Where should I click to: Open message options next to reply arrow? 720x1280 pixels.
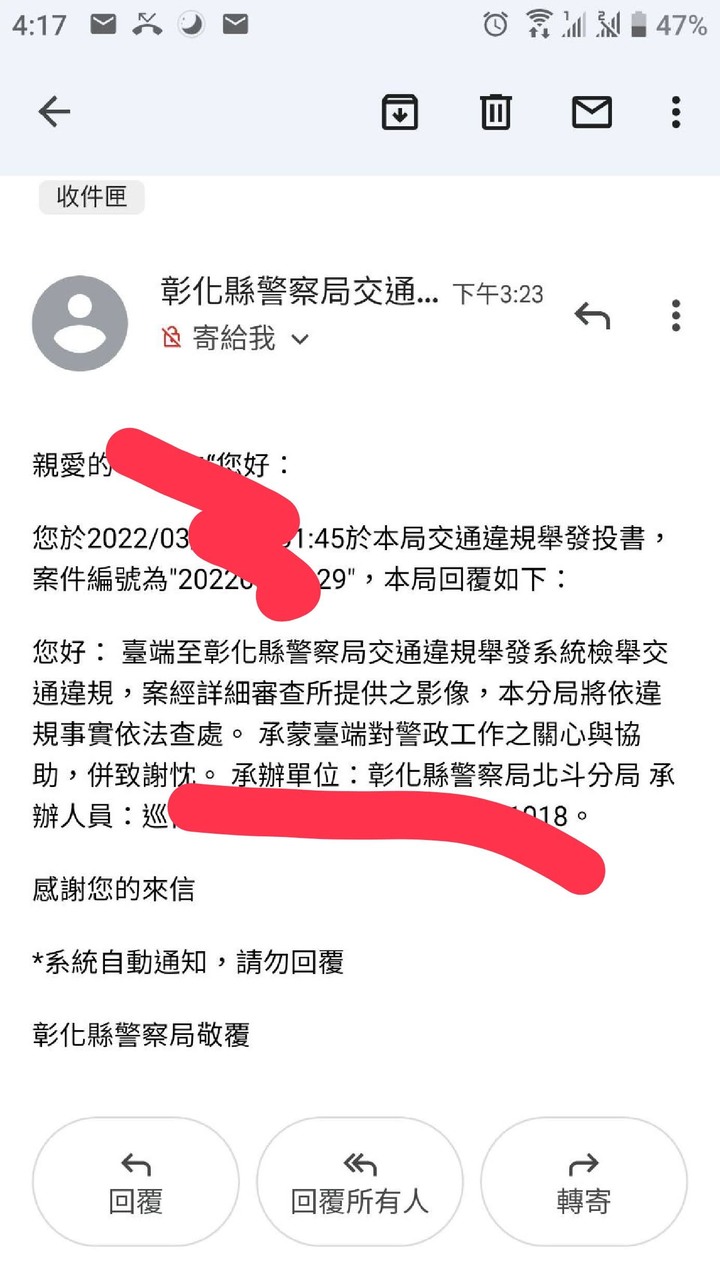676,316
